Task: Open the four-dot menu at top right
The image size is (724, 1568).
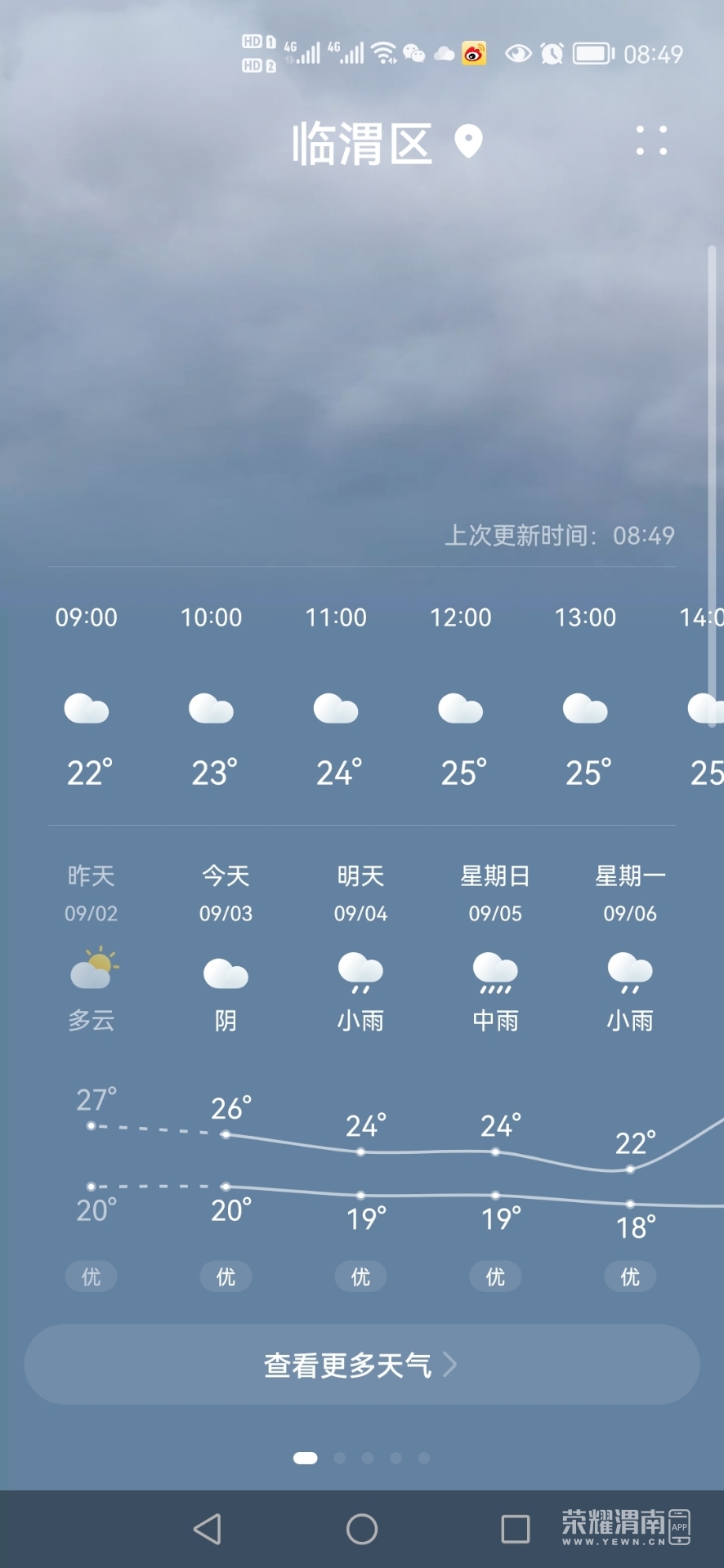Action: (x=651, y=140)
